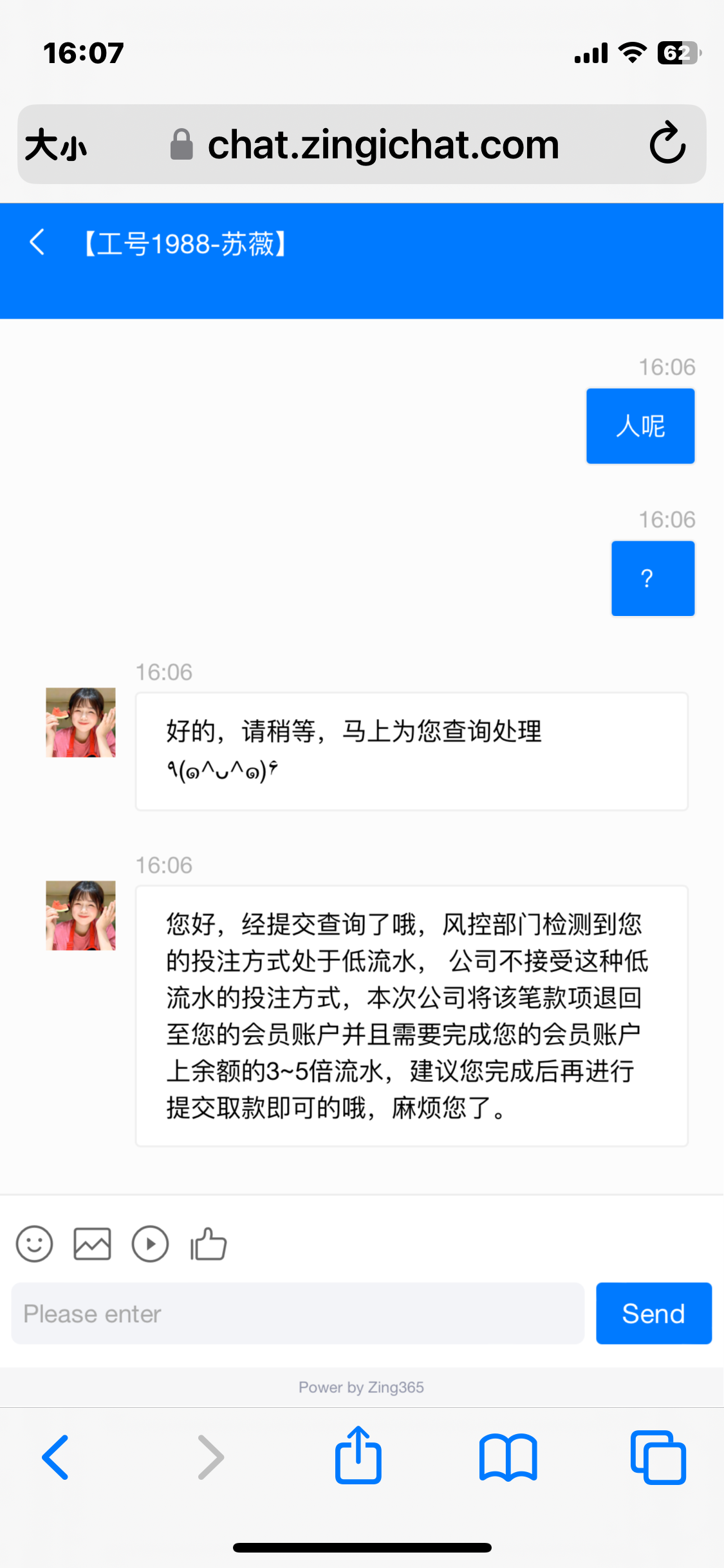The width and height of the screenshot is (724, 1568).
Task: Tap the video play icon above input
Action: 150,1244
